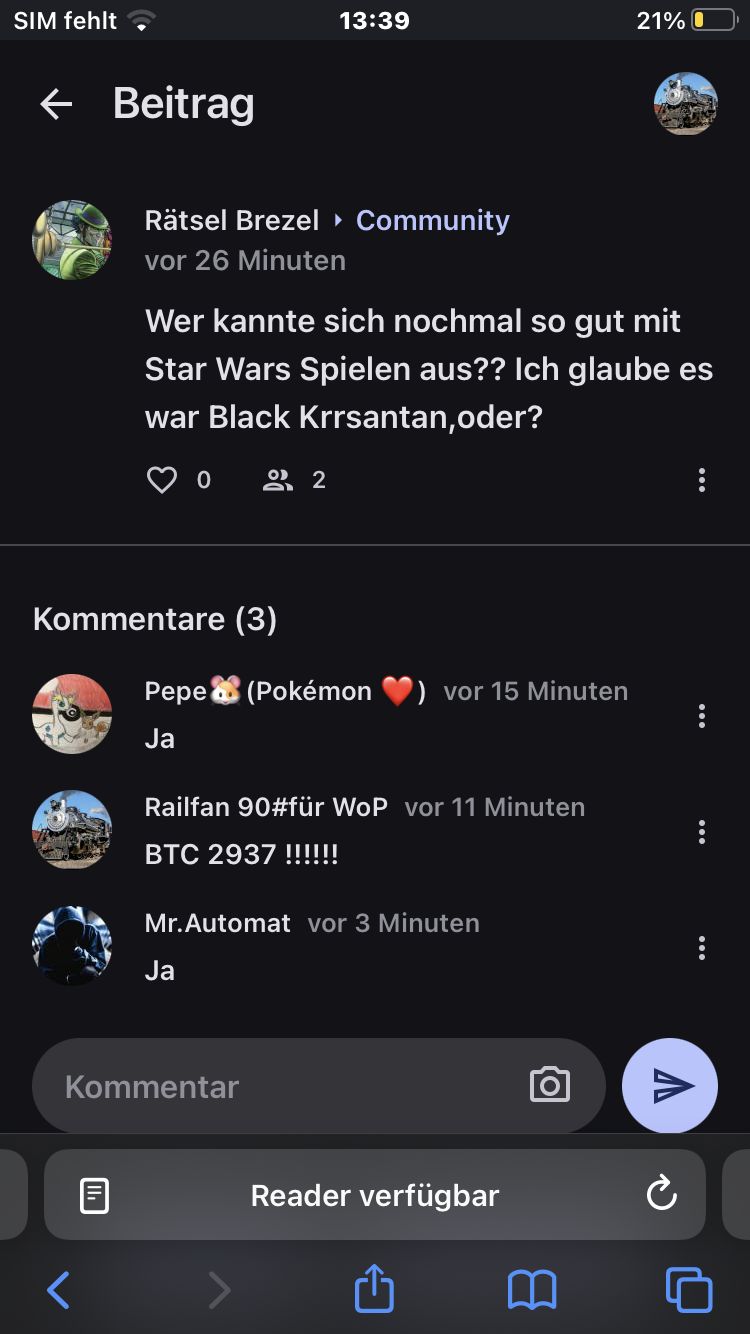This screenshot has height=1334, width=750.
Task: Show all open browser tabs
Action: (x=689, y=1290)
